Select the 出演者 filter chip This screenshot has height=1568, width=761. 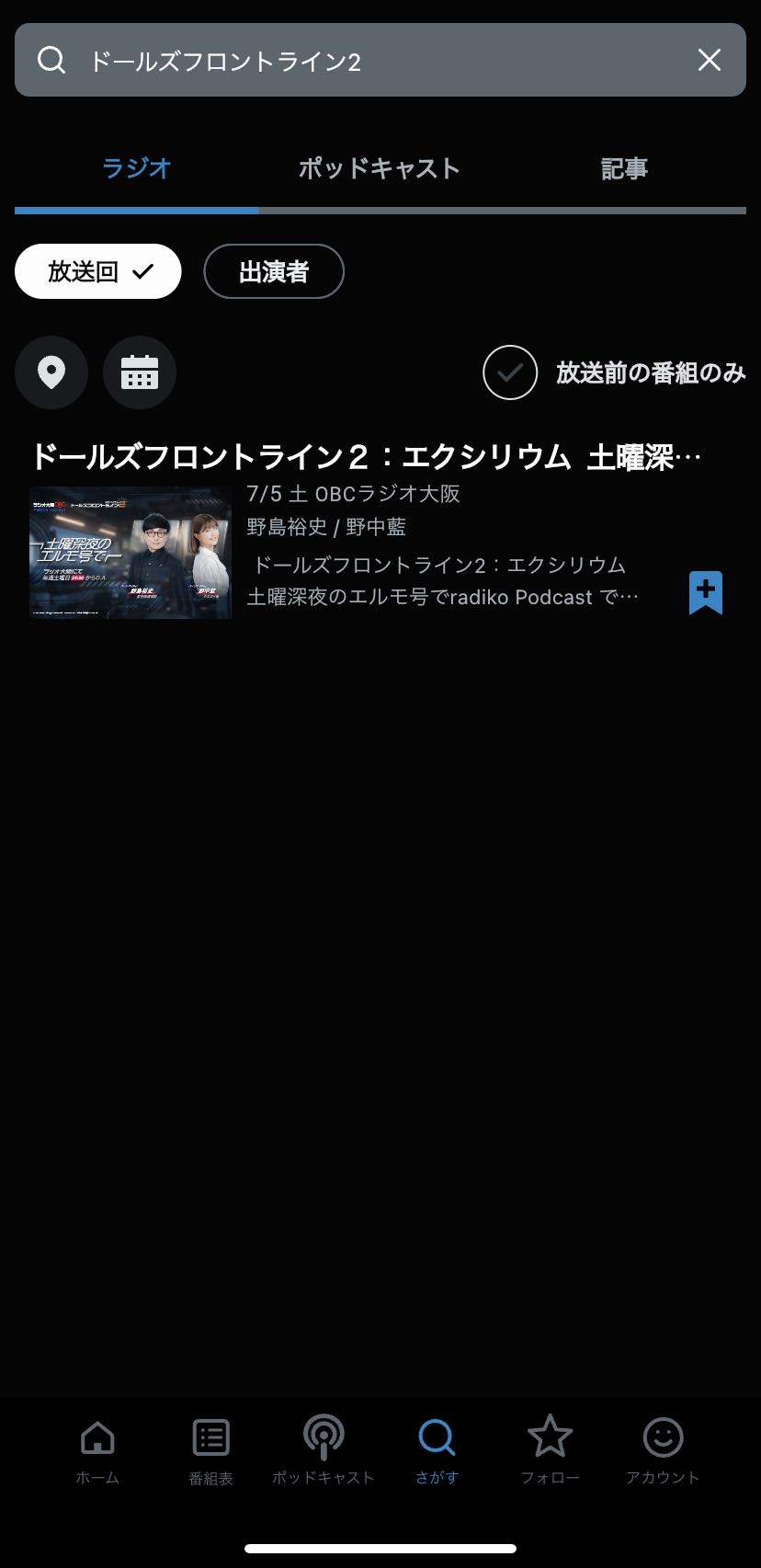(x=274, y=271)
